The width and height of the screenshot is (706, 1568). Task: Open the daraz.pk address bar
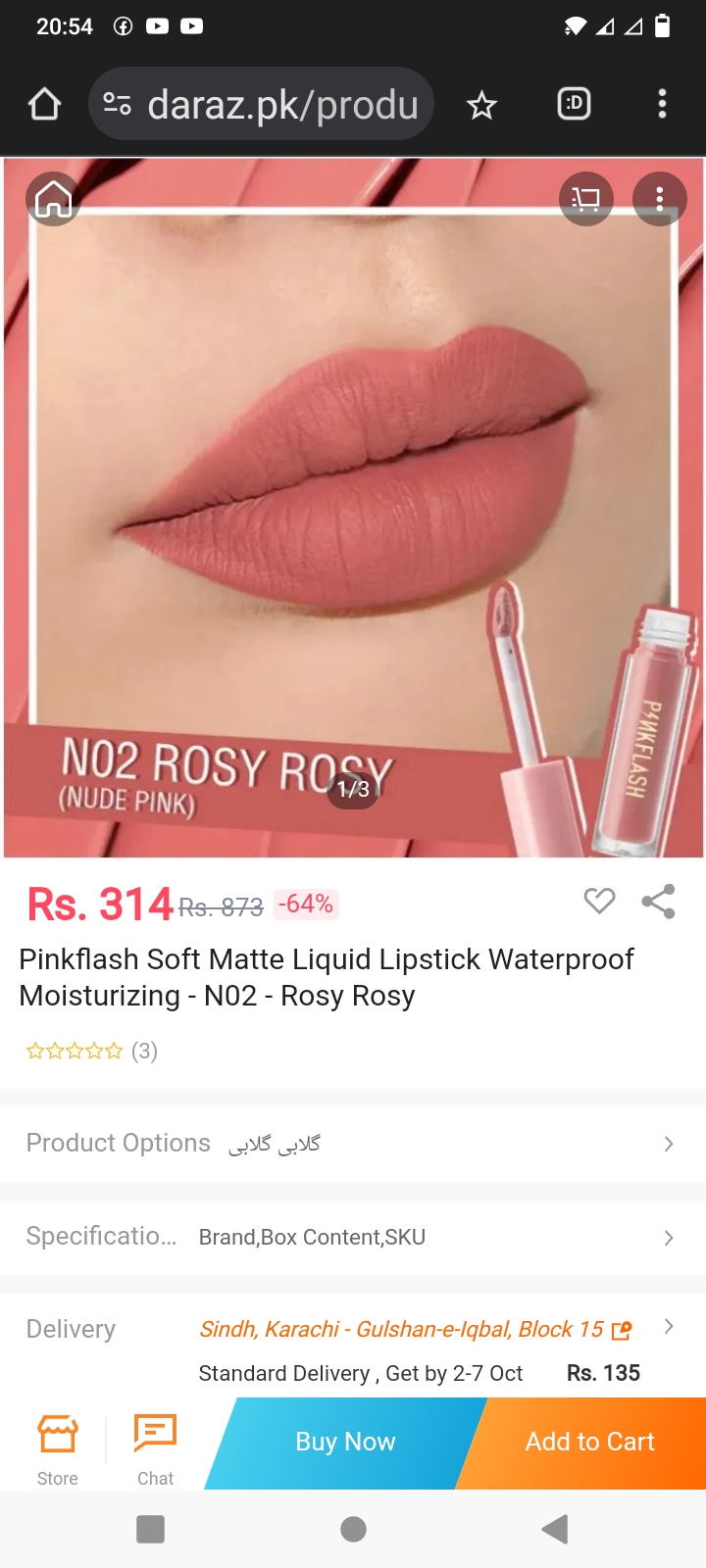(262, 104)
